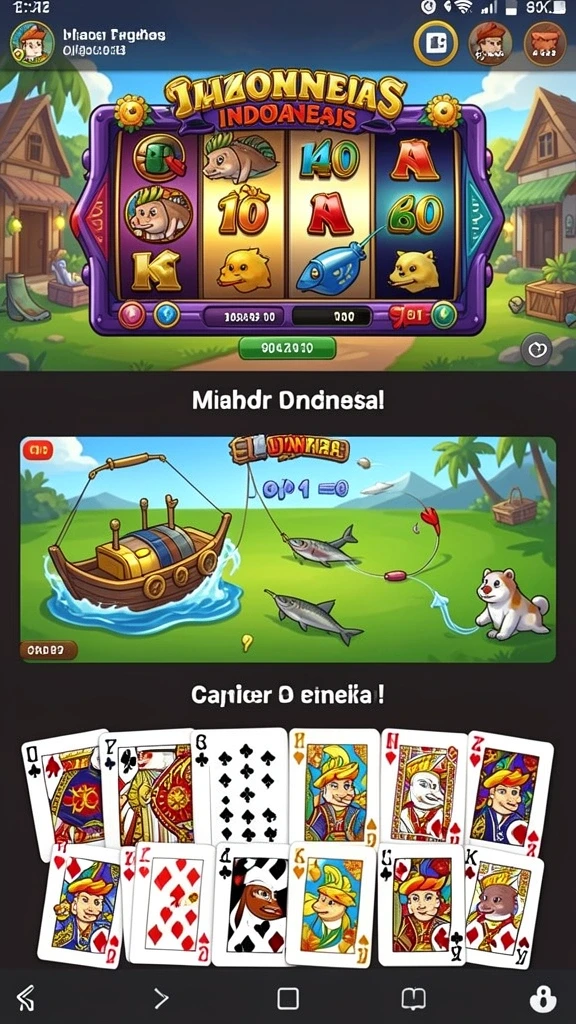576x1024 pixels.
Task: Open the book bookmarks icon
Action: [413, 998]
